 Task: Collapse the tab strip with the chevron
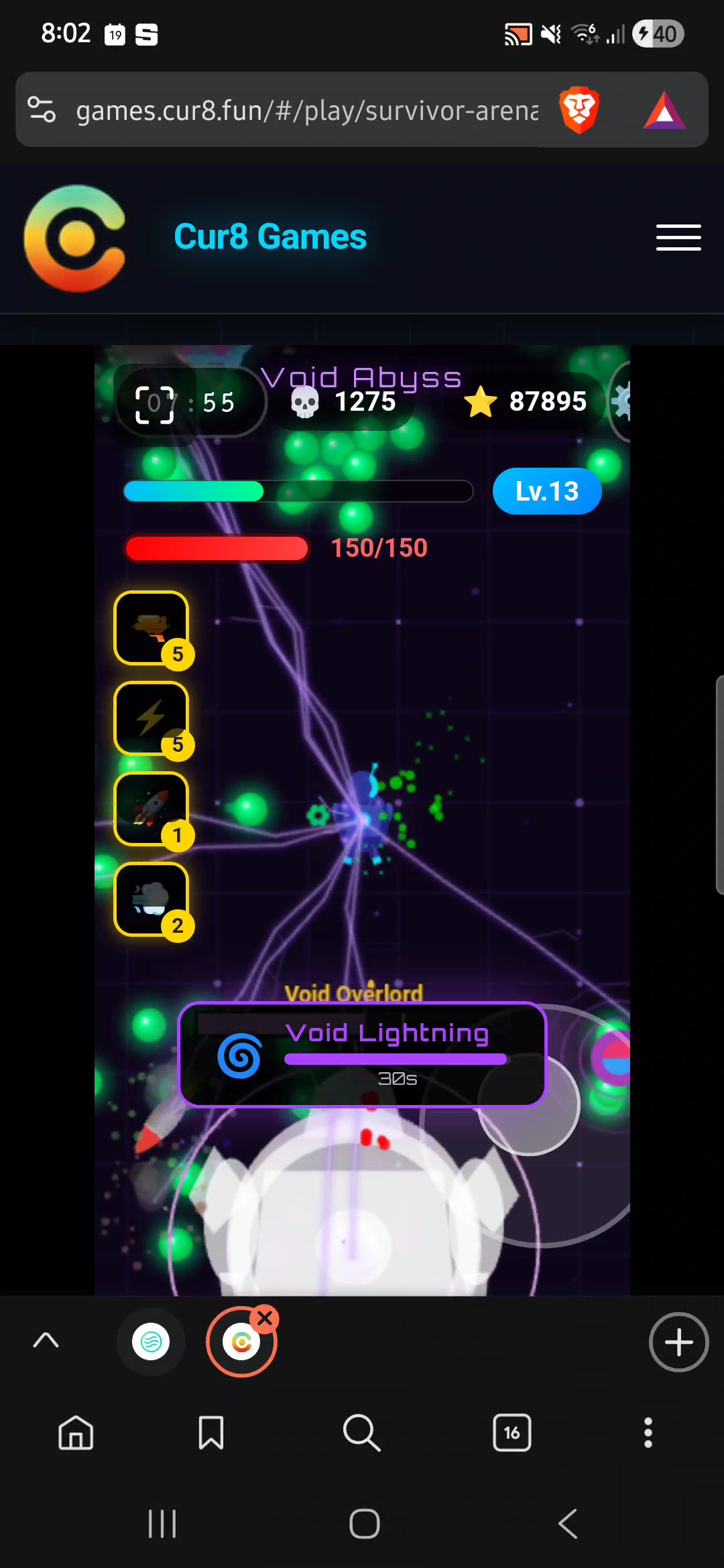(46, 1340)
